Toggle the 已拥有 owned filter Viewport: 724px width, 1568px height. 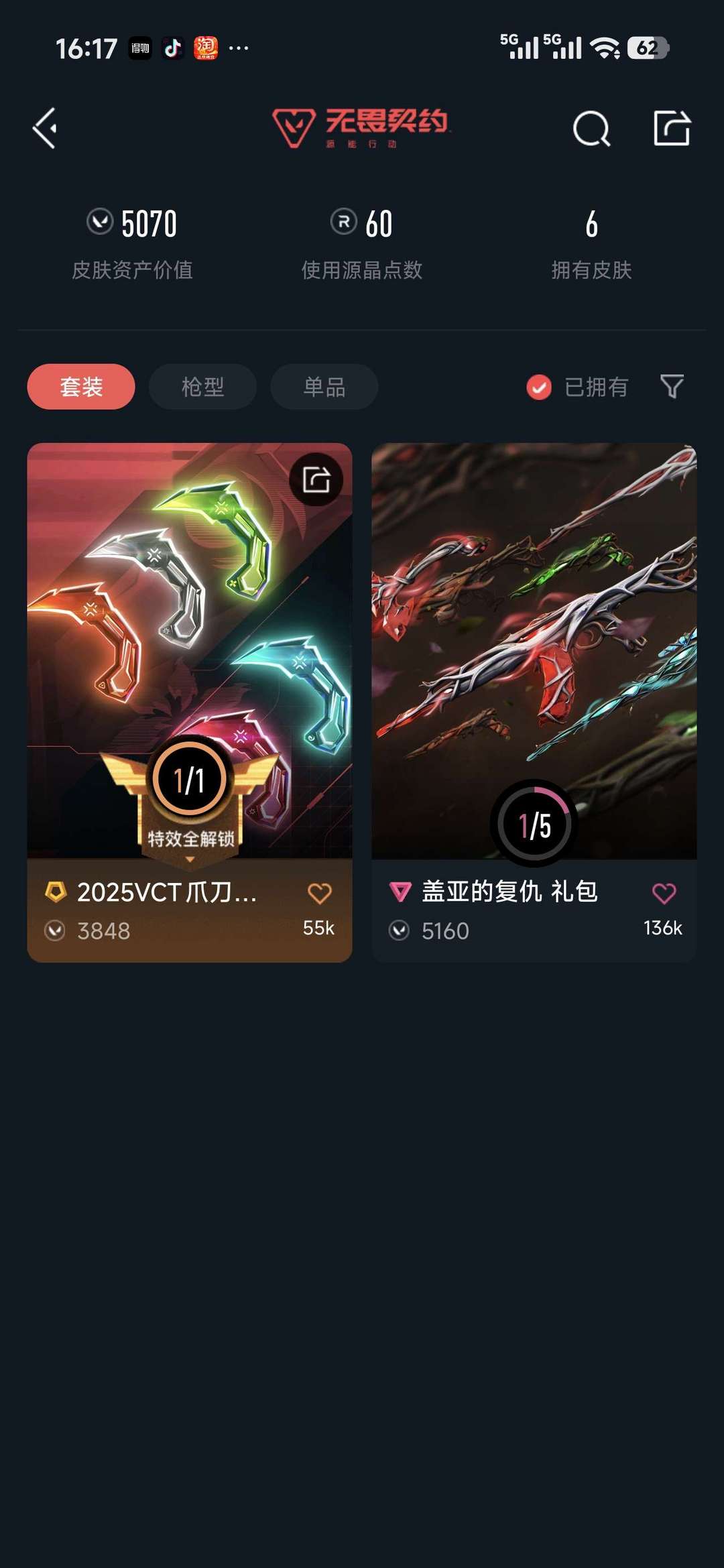pyautogui.click(x=578, y=387)
